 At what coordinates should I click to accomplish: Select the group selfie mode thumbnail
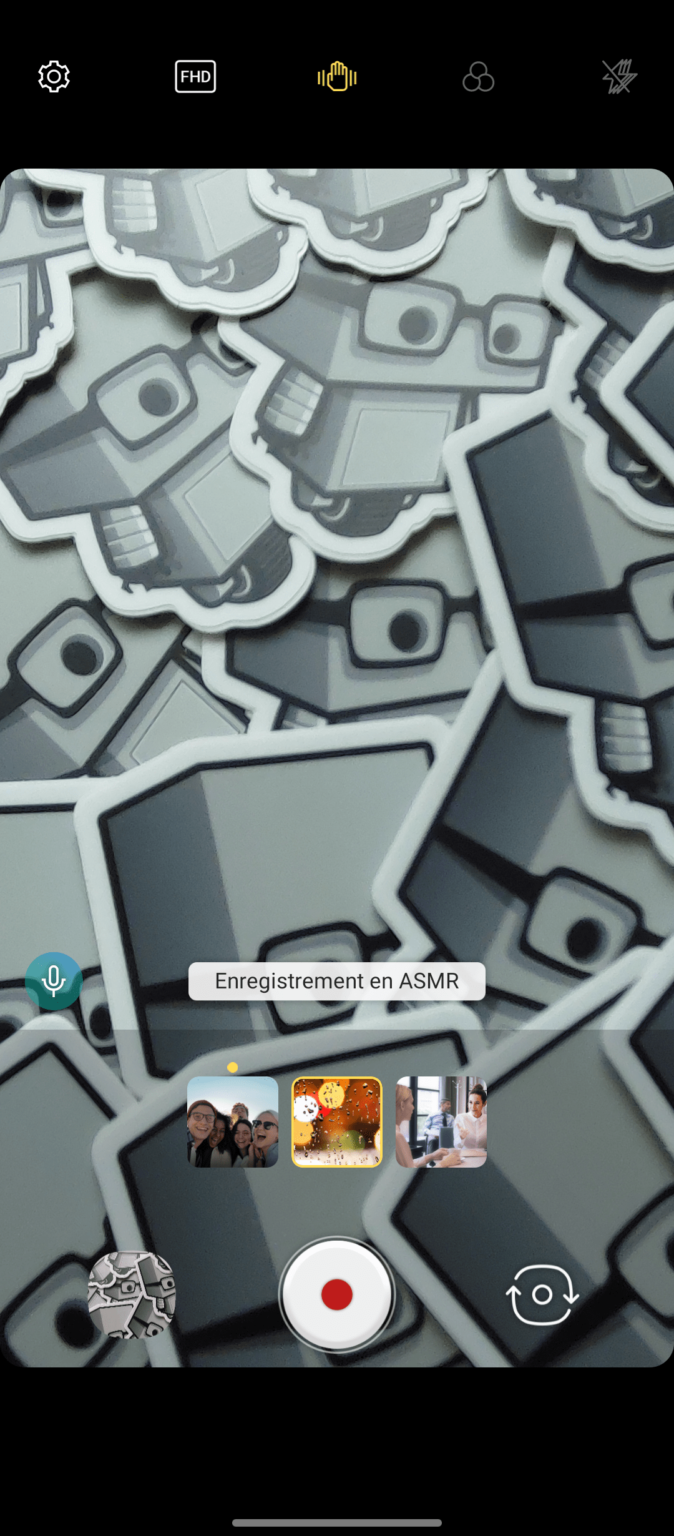click(232, 1122)
